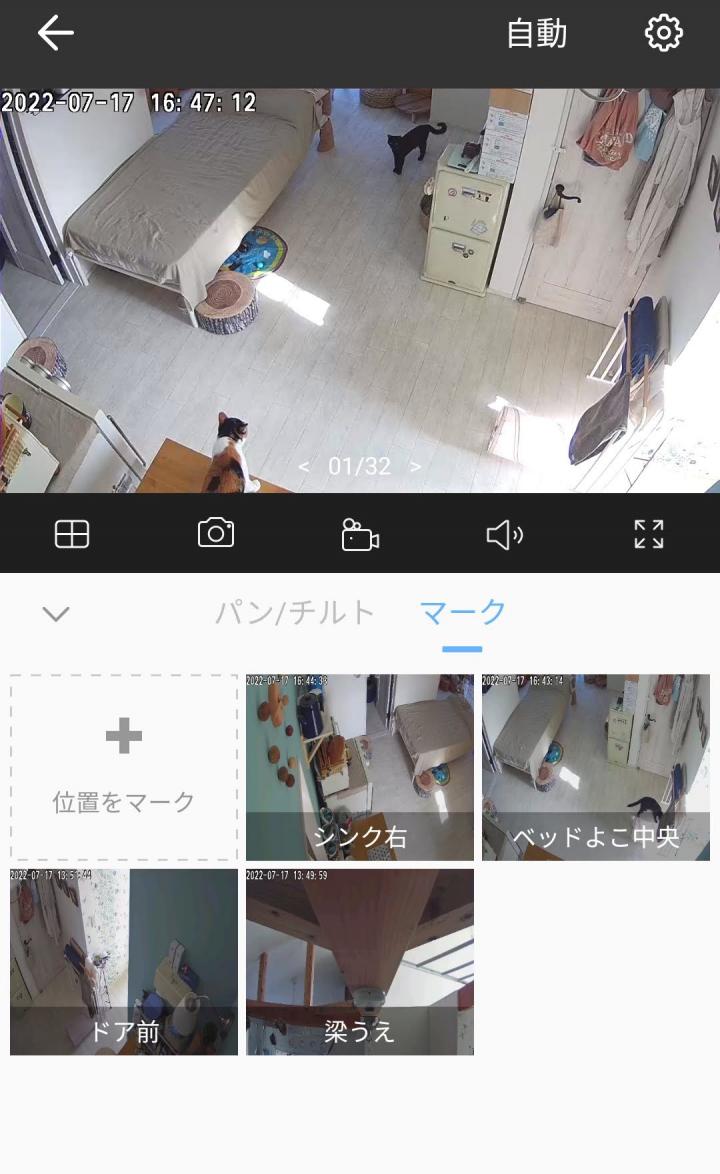Move camera to シンク右 preset
This screenshot has height=1174, width=720.
click(360, 767)
